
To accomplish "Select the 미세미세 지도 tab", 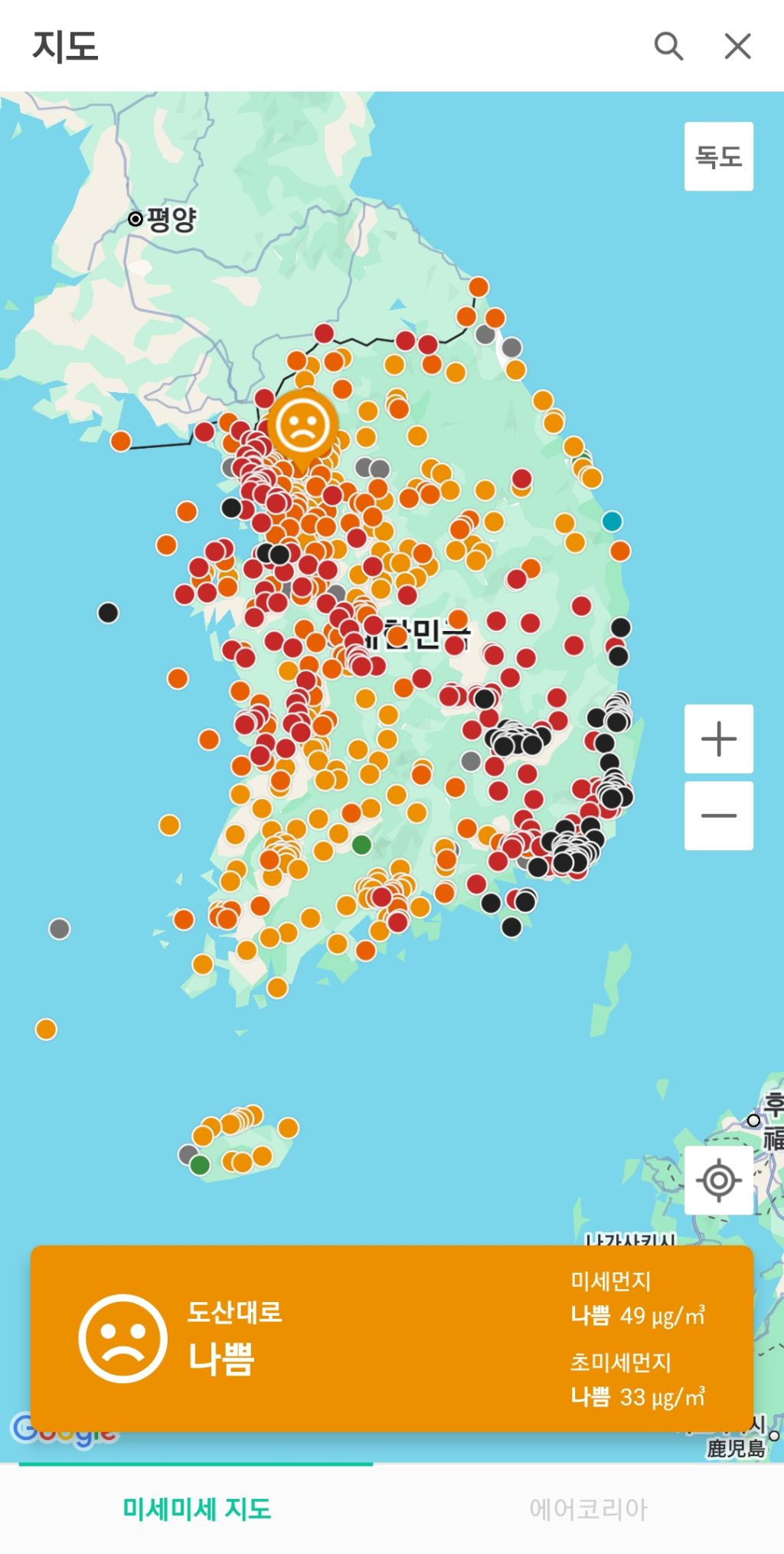I will [x=197, y=1510].
